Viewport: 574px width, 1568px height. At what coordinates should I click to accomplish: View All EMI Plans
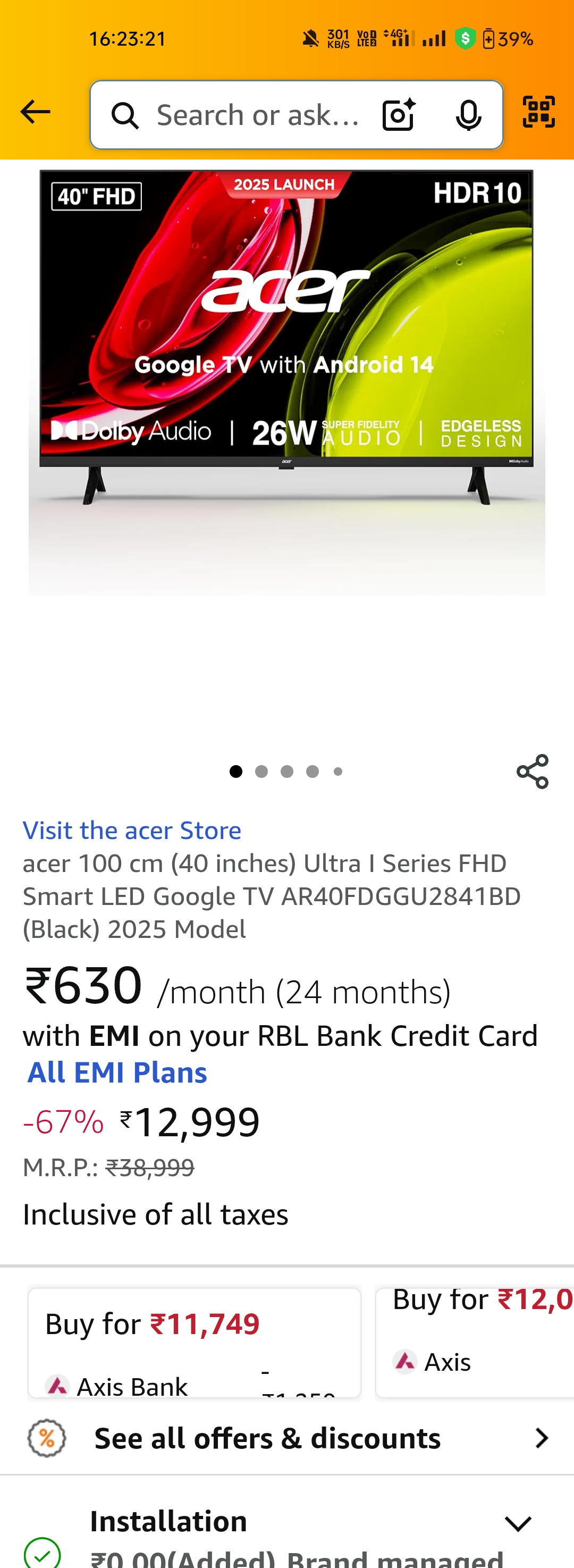pyautogui.click(x=117, y=1072)
